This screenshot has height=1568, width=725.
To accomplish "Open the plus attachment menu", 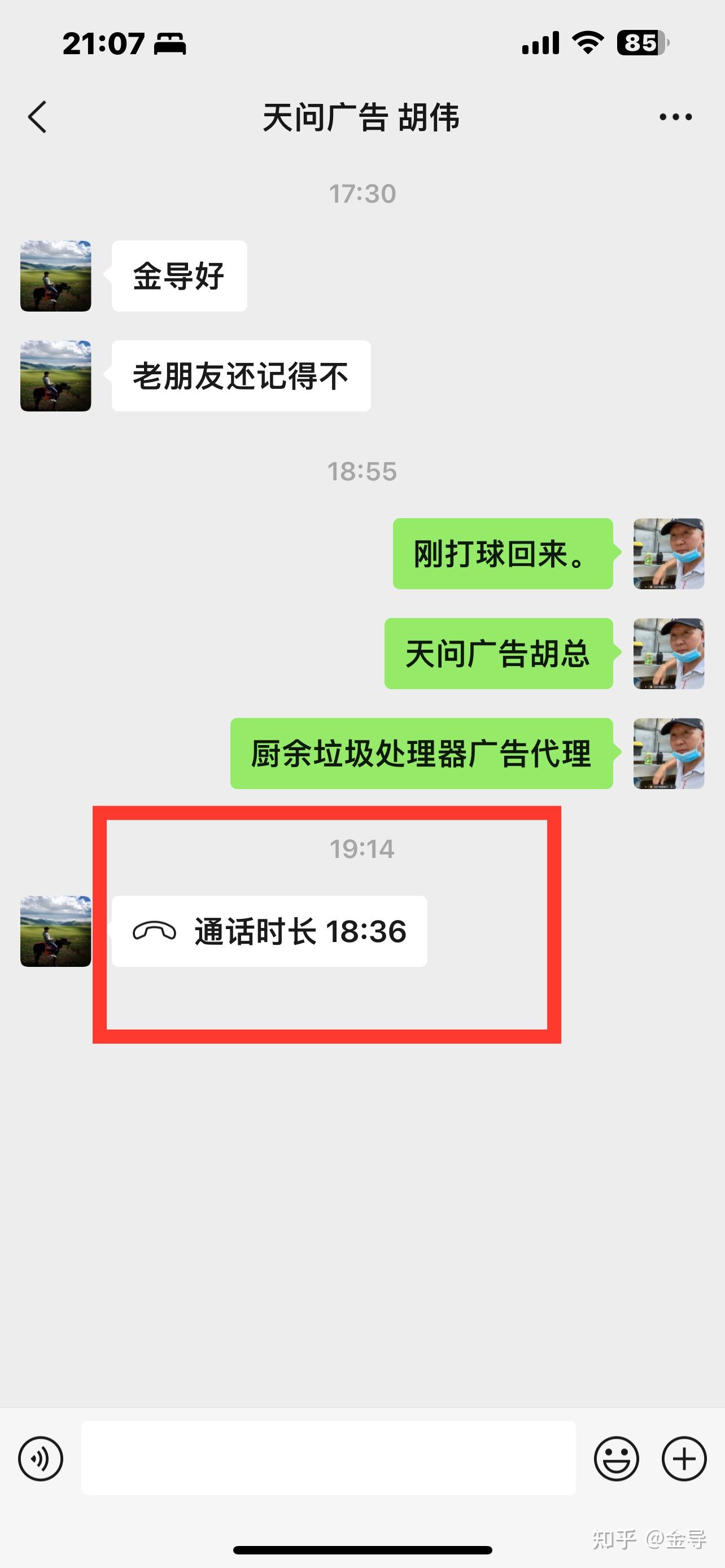I will tap(684, 1458).
